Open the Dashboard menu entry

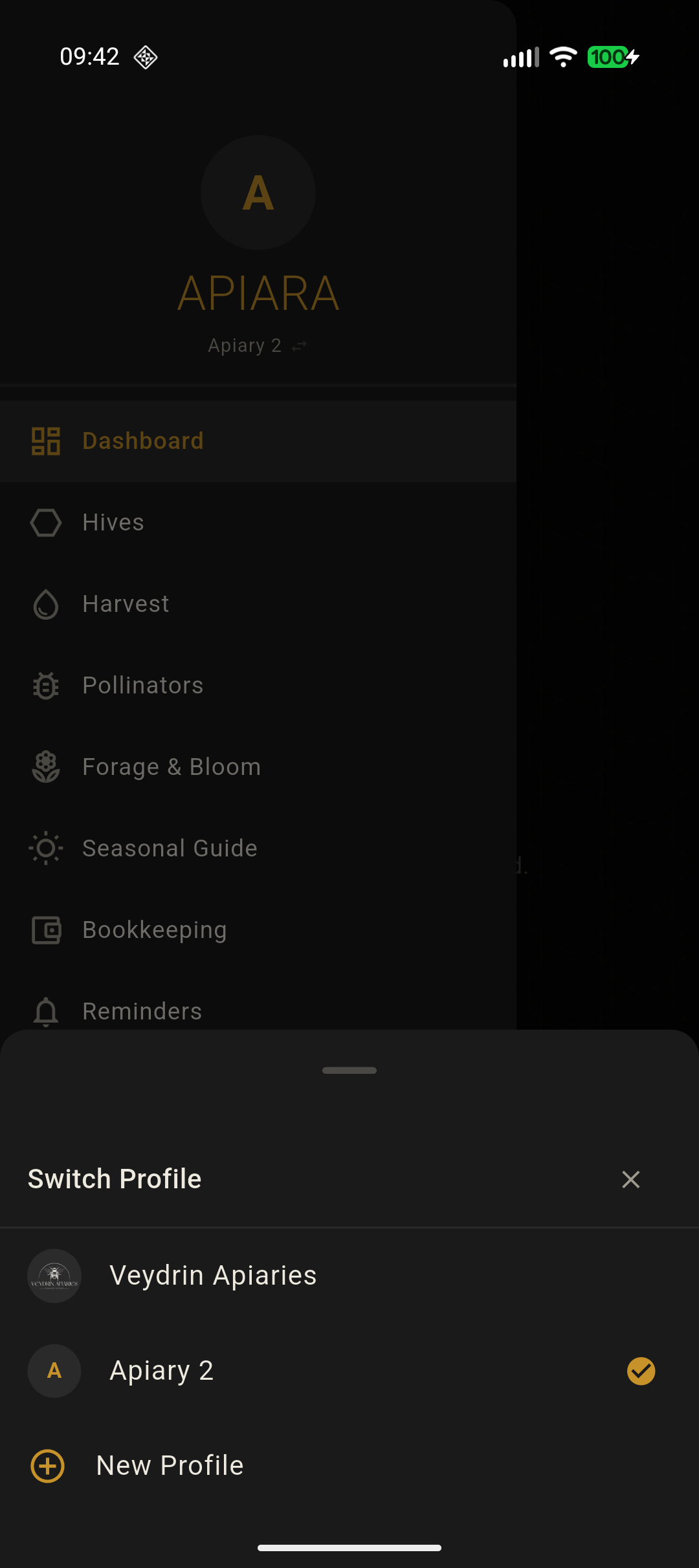(x=143, y=441)
